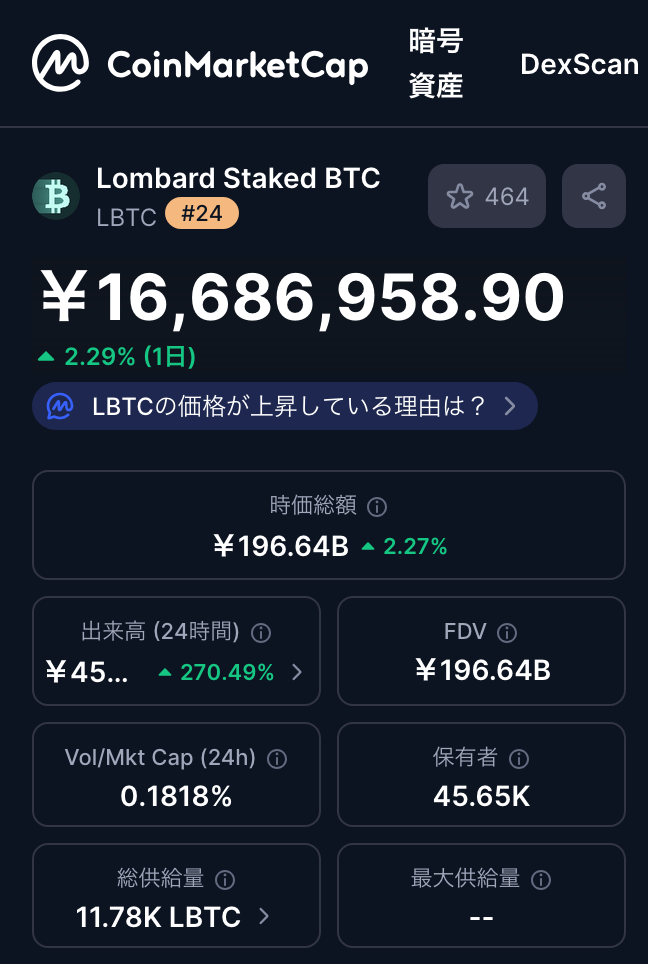Show info for 出来高 (24時間)
The image size is (648, 964).
click(261, 633)
